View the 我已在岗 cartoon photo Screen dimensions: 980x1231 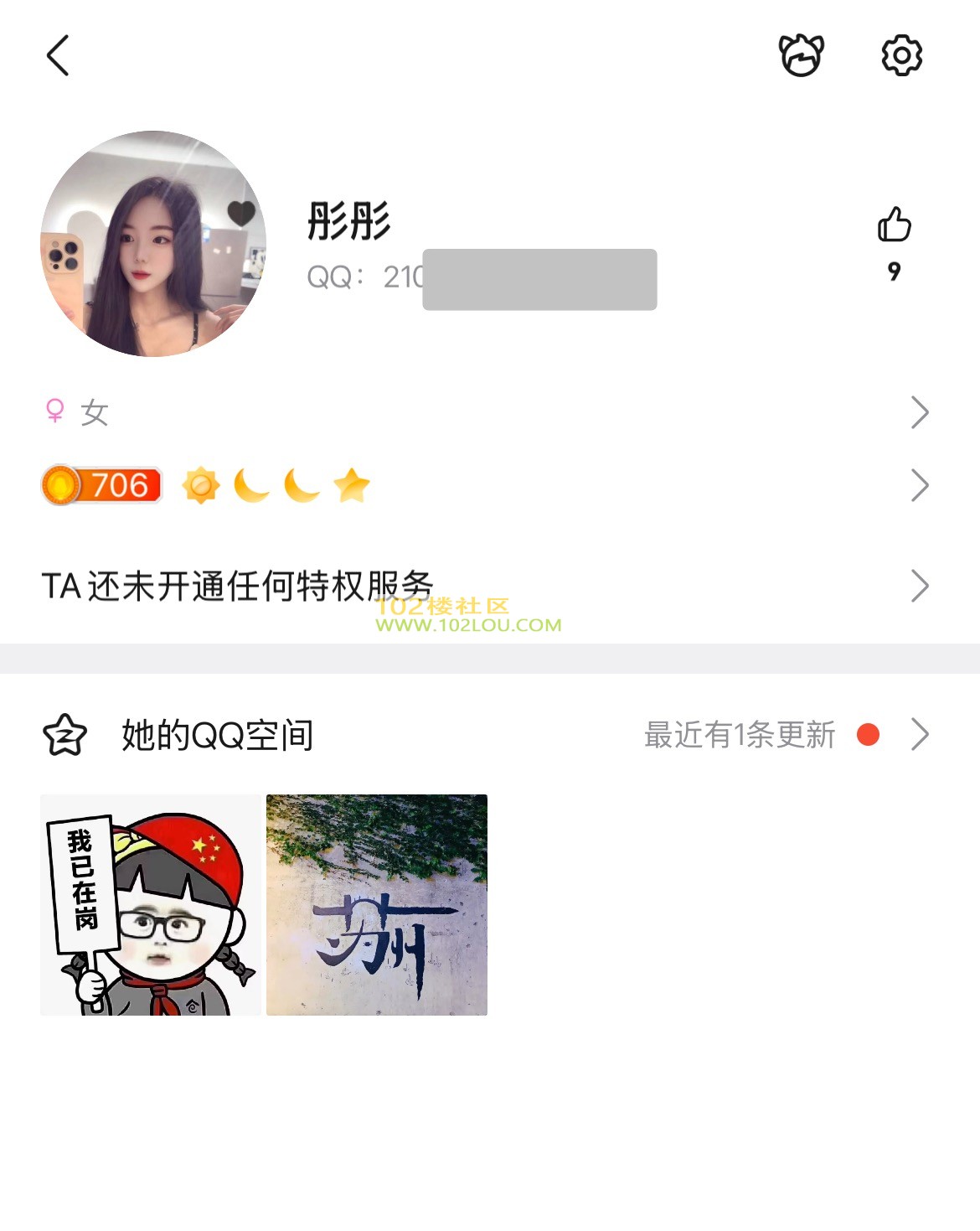tap(151, 905)
